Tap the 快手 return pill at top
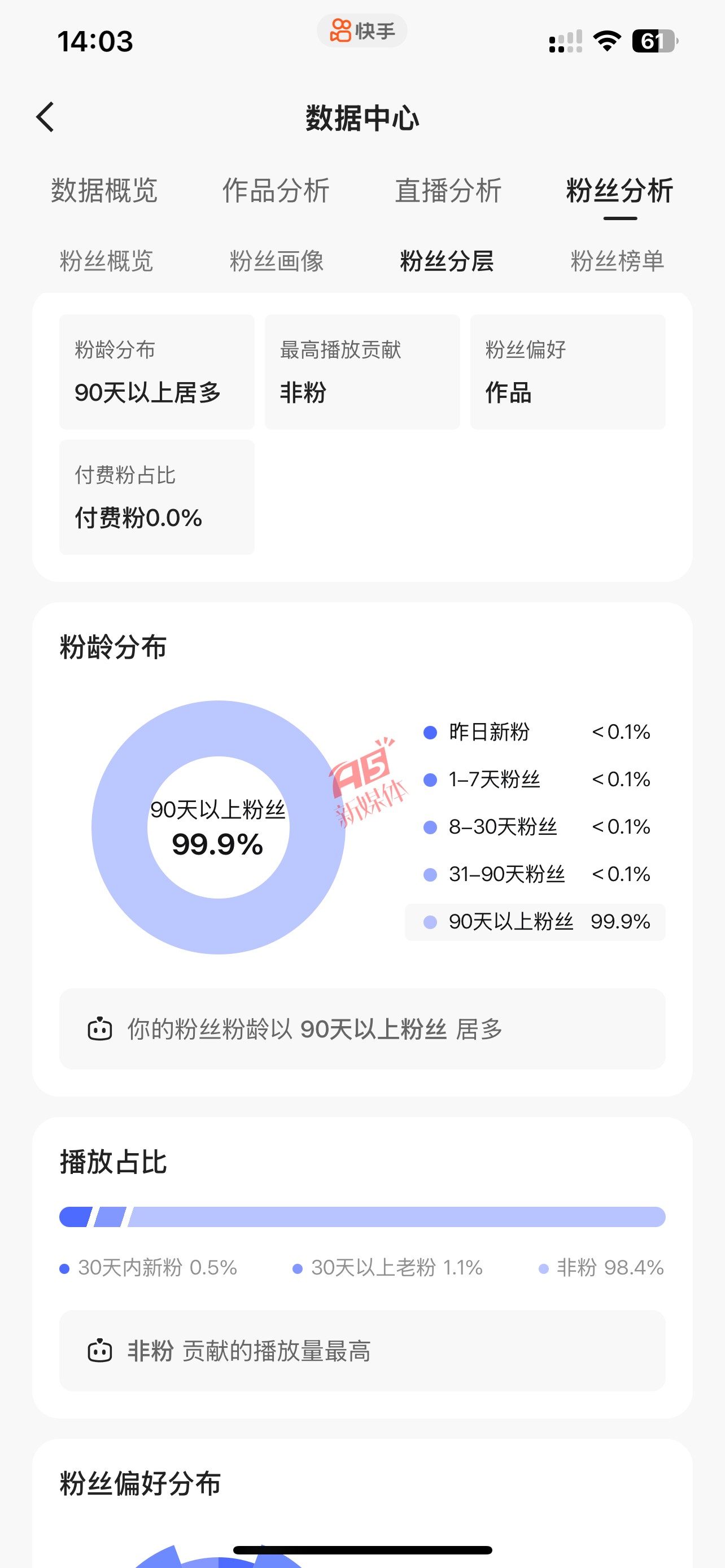The image size is (725, 1568). click(x=362, y=30)
